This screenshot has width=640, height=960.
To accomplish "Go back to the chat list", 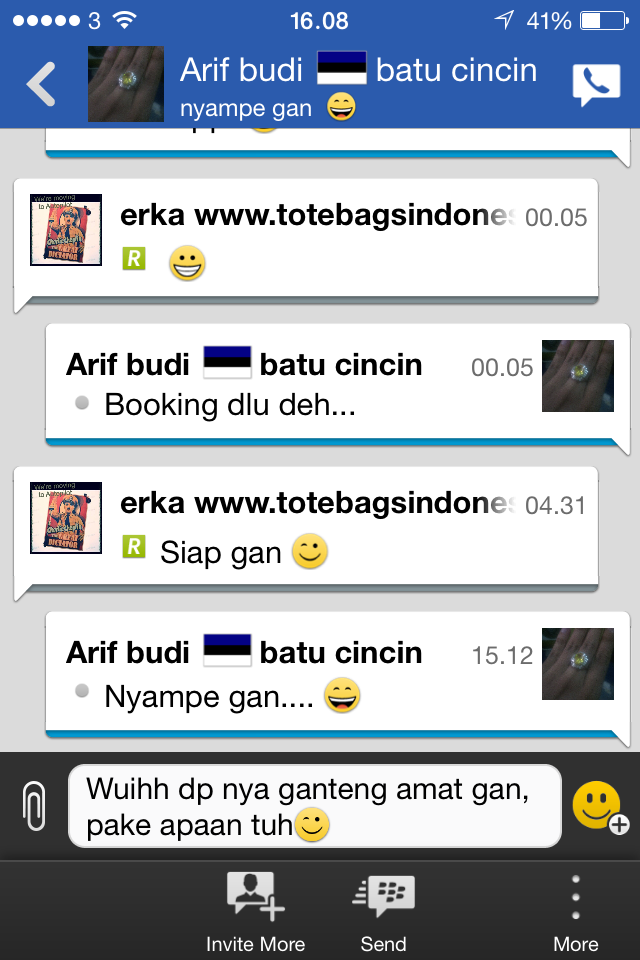I will [42, 84].
